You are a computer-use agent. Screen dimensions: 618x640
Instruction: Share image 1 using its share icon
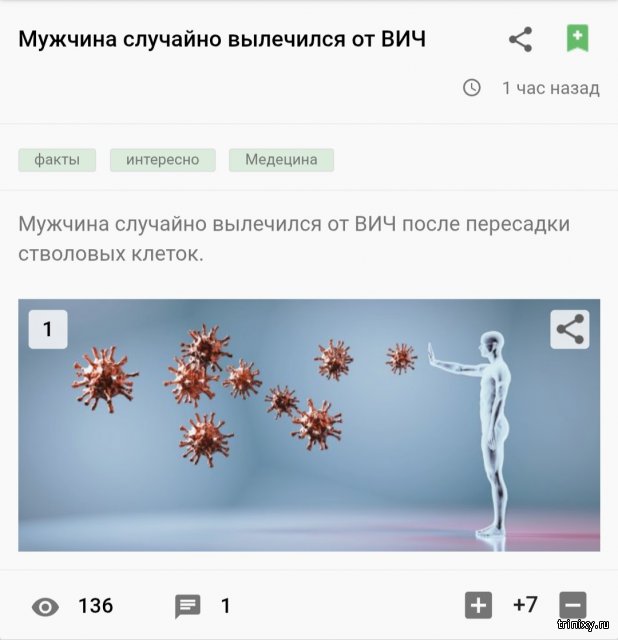(569, 329)
